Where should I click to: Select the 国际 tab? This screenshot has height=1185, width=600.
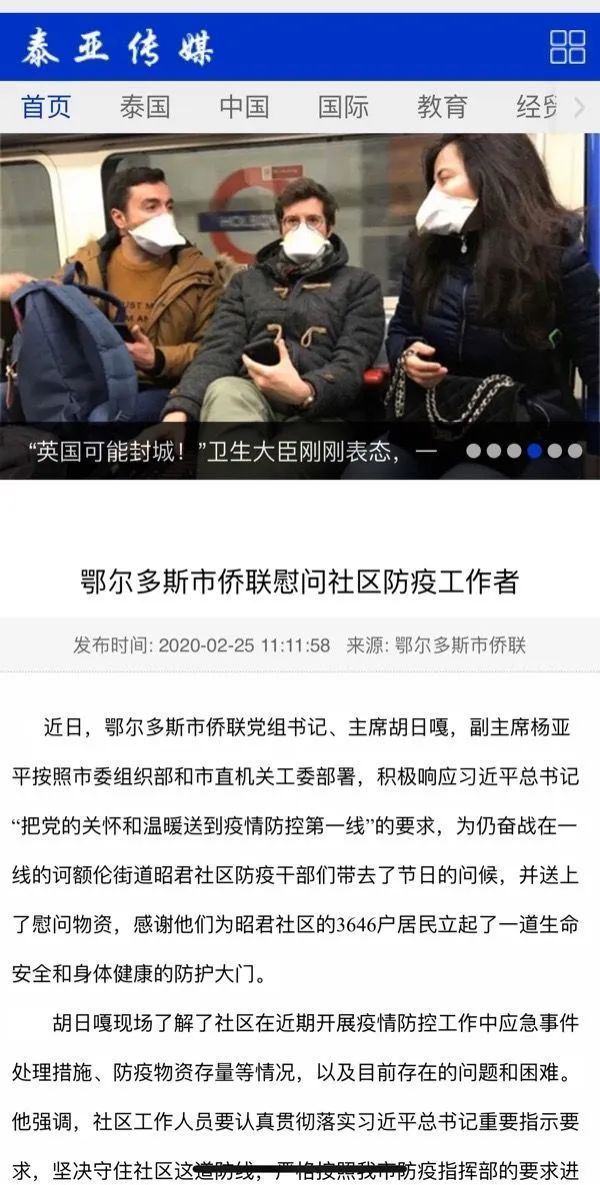tap(343, 107)
